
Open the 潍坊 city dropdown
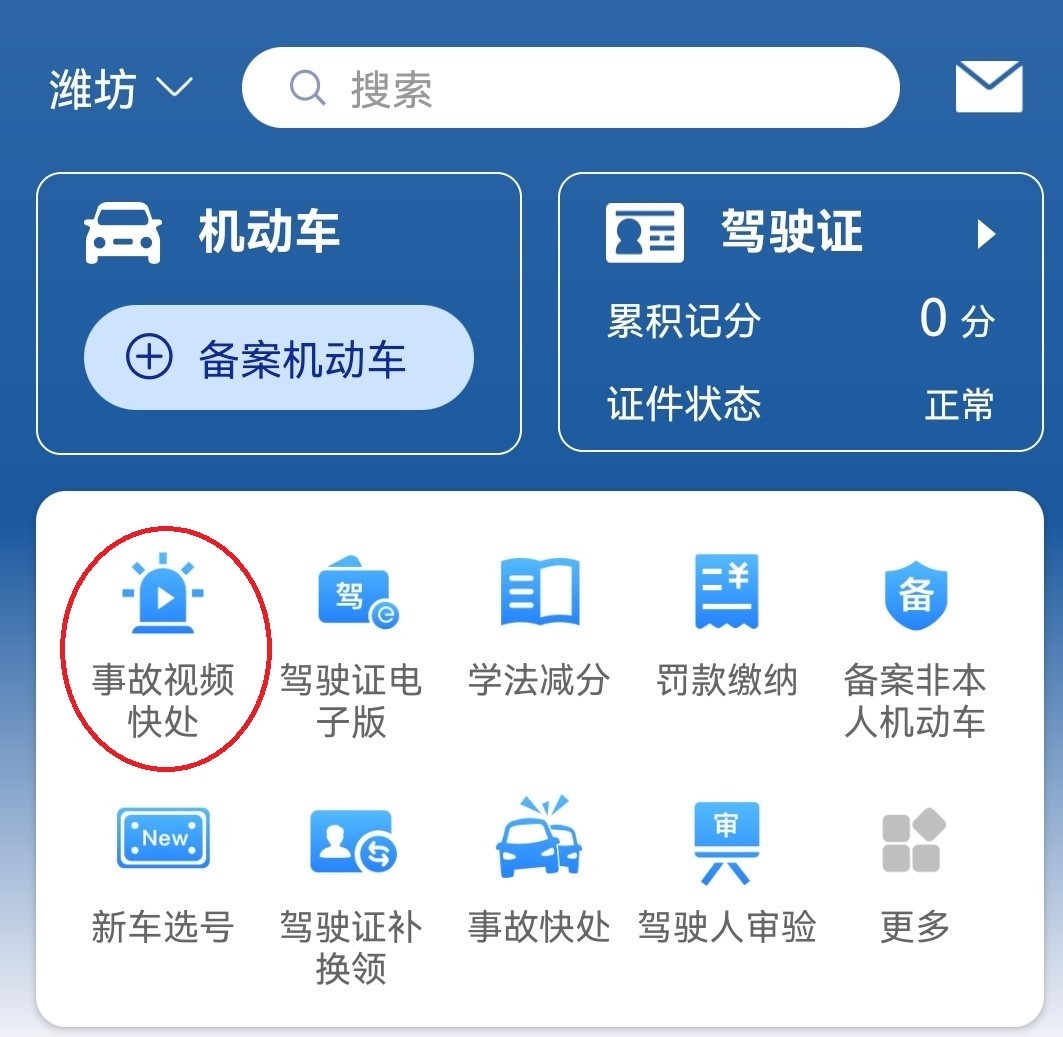pos(120,90)
